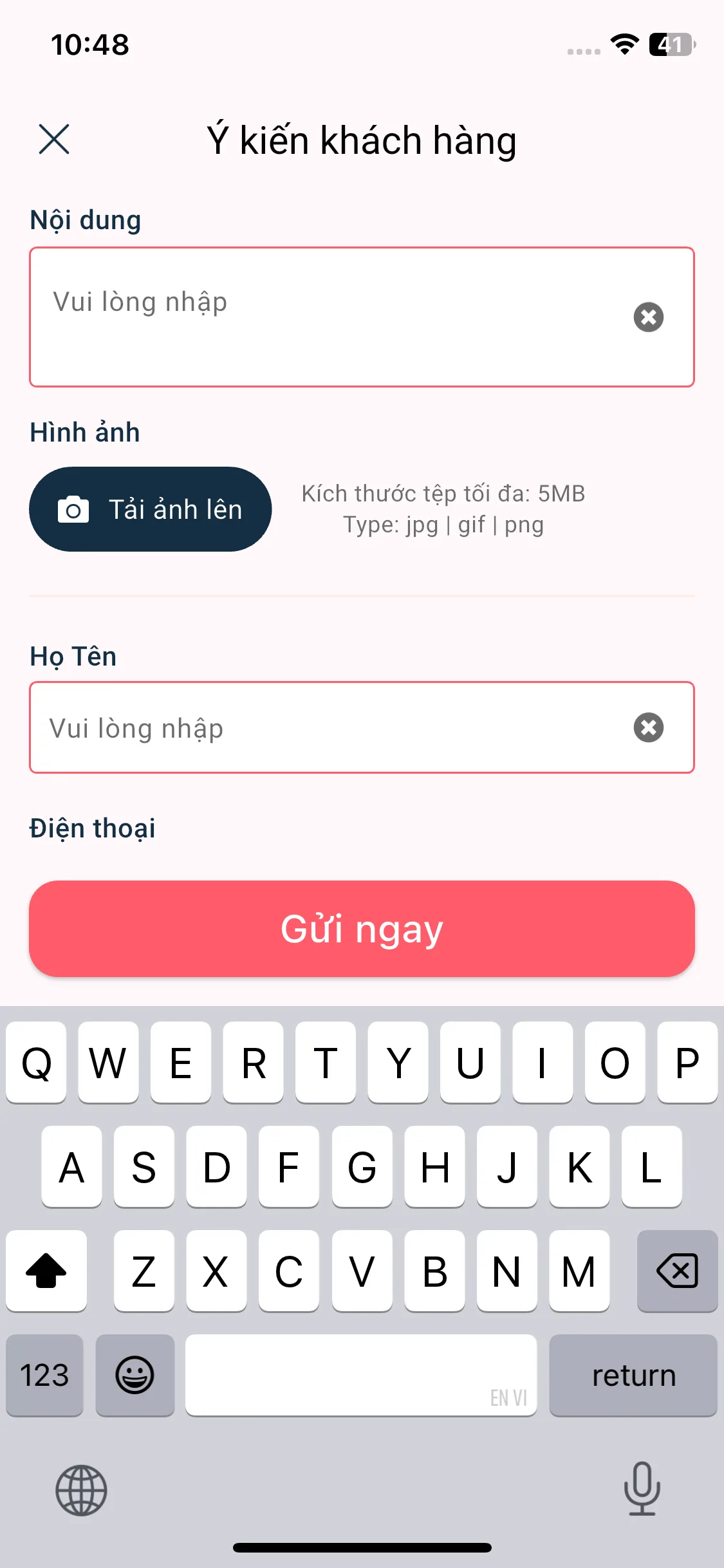Hit the return key on keyboard
Screen dimensions: 724x1568
click(x=633, y=1375)
